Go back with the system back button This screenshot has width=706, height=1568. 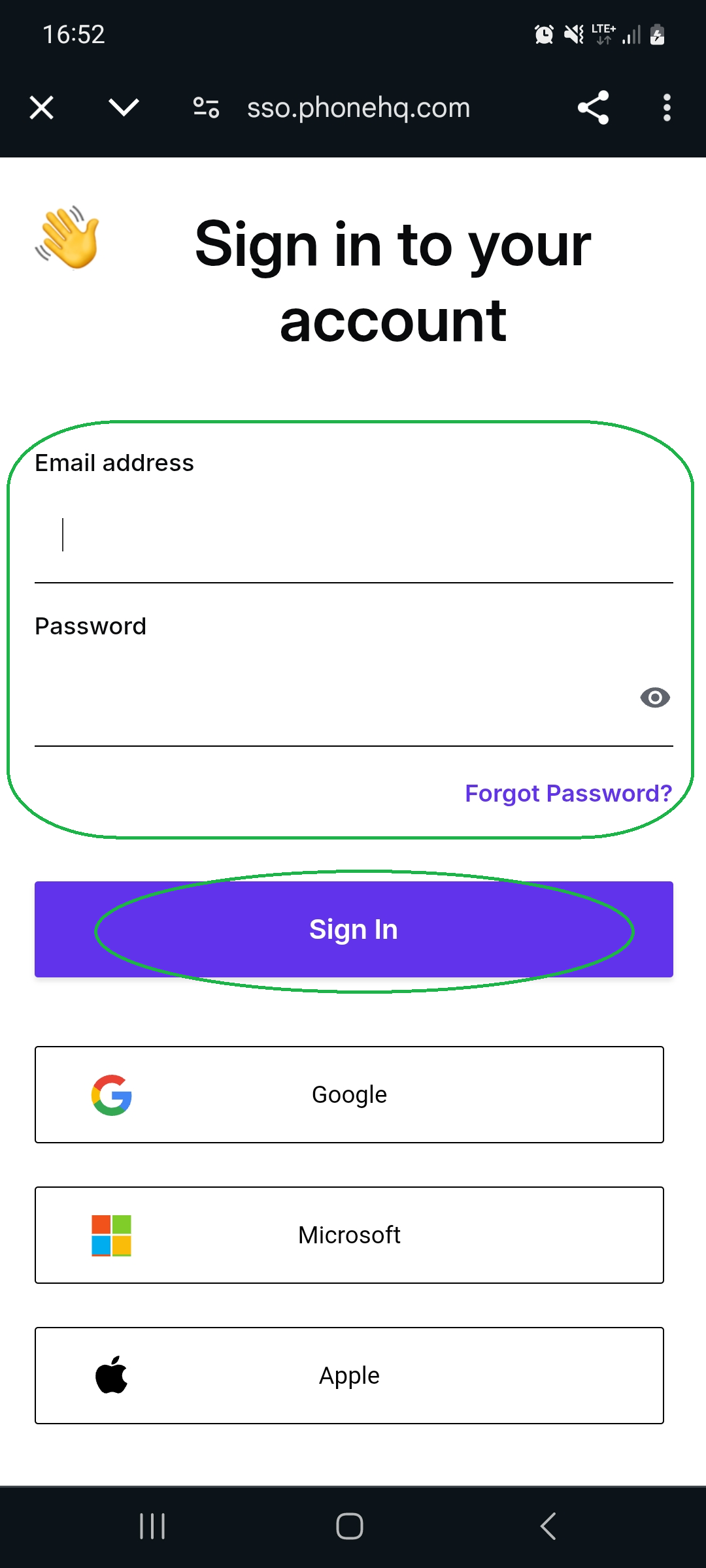[548, 1526]
